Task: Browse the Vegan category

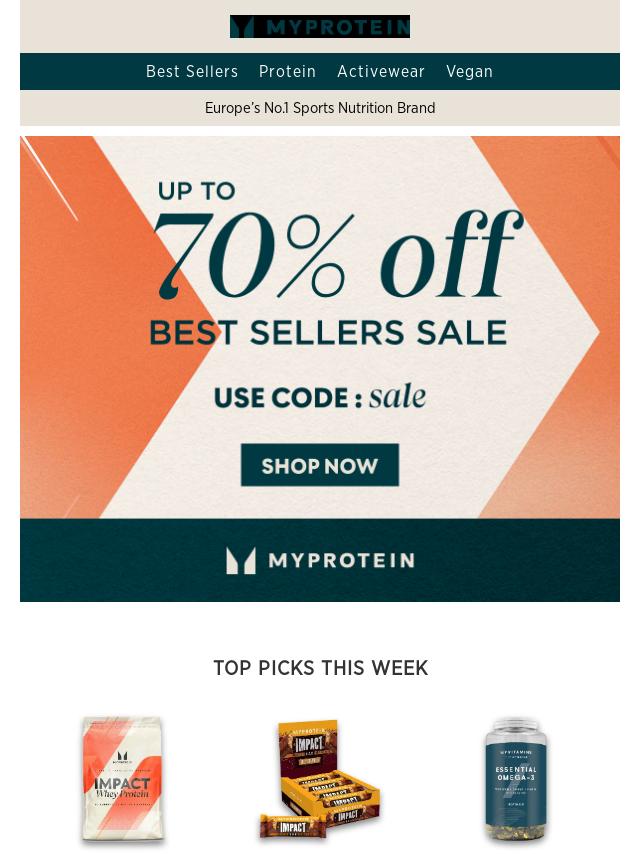Action: click(x=469, y=72)
